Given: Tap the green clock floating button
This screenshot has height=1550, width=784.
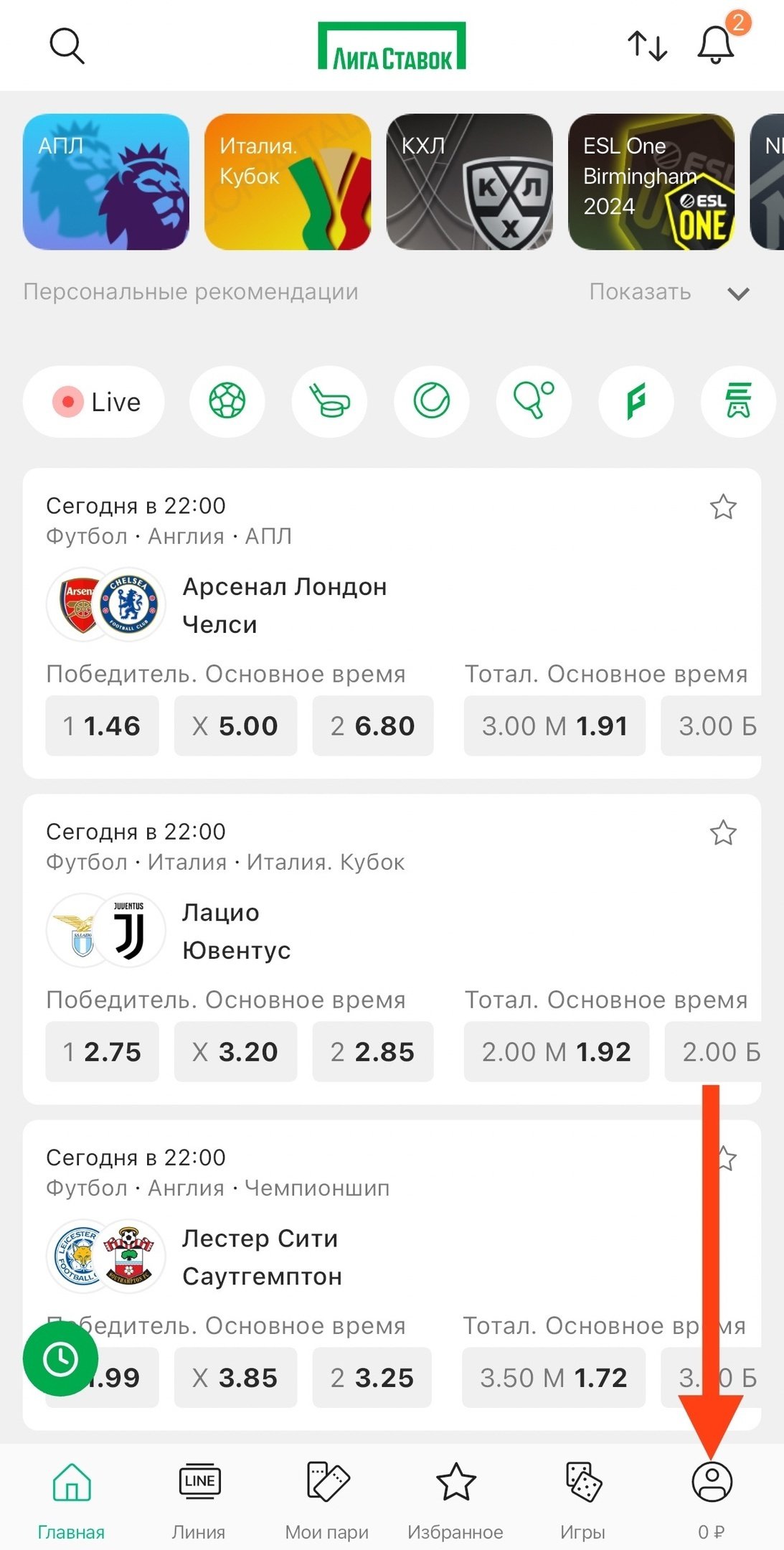Looking at the screenshot, I should tap(61, 1359).
